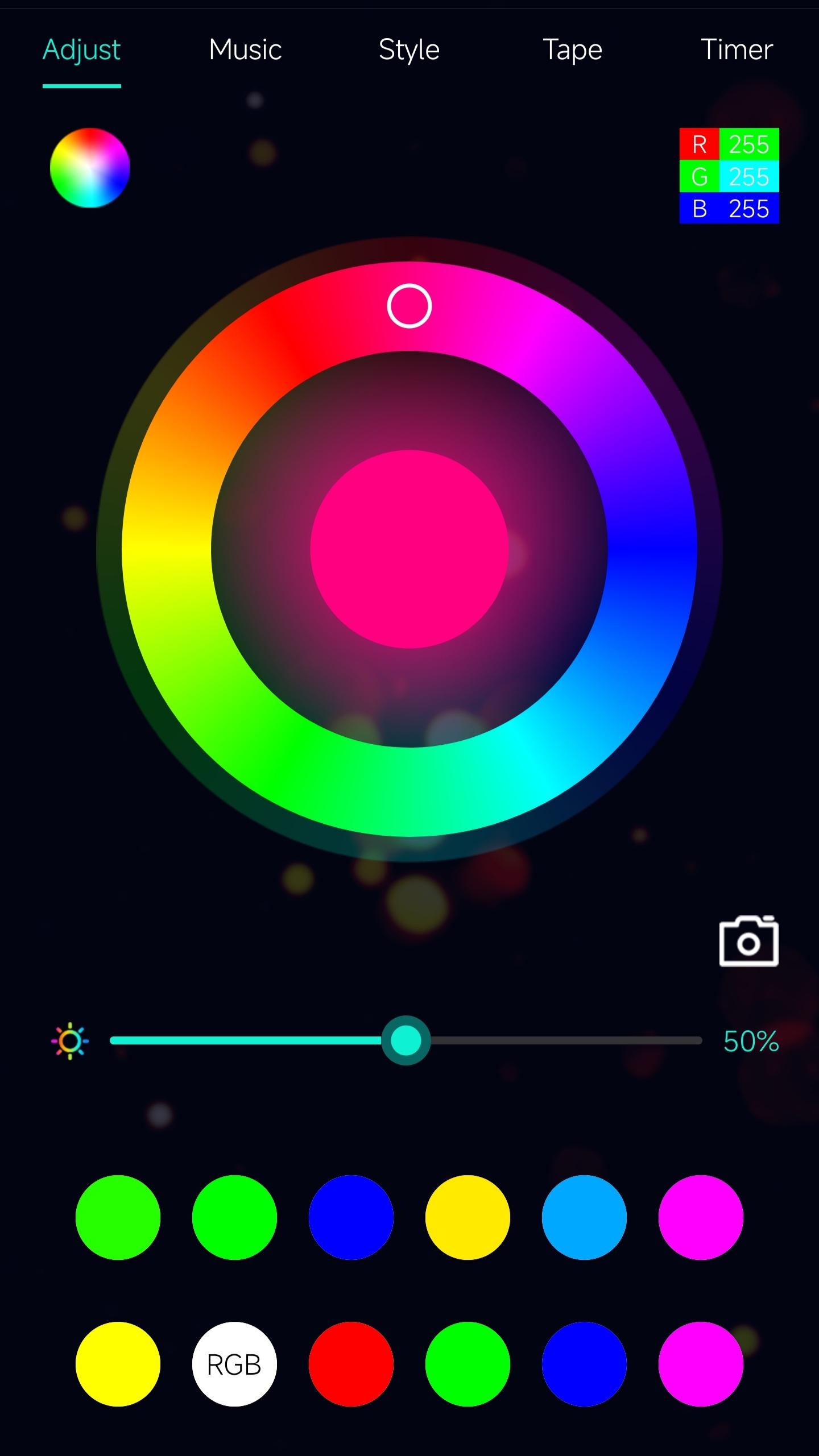
Task: Tap the brightness slider handle
Action: tap(406, 1040)
